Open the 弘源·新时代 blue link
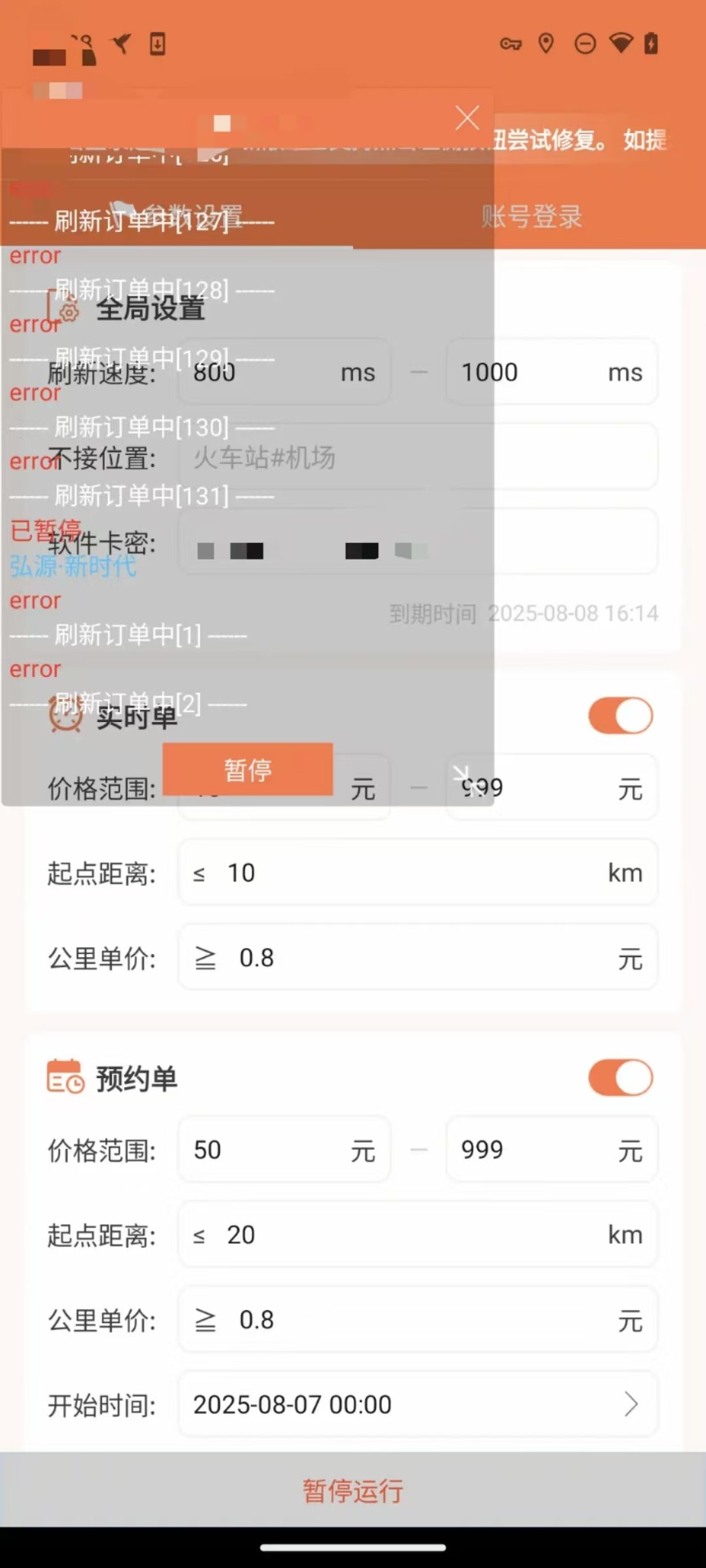The height and width of the screenshot is (1568, 706). [73, 568]
